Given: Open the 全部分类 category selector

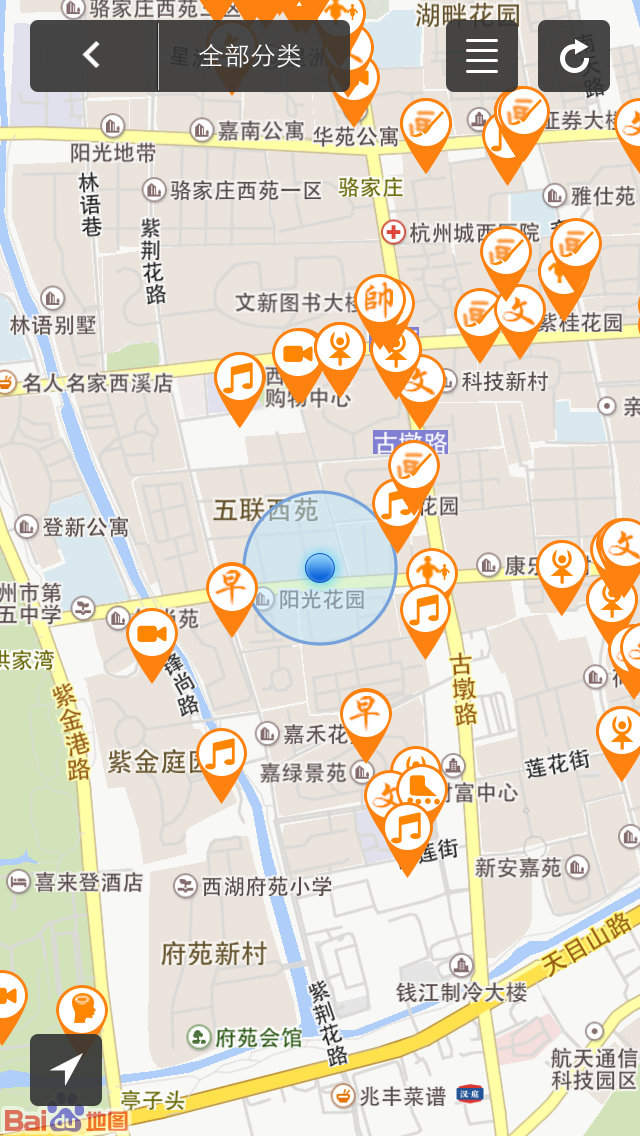Looking at the screenshot, I should [251, 56].
